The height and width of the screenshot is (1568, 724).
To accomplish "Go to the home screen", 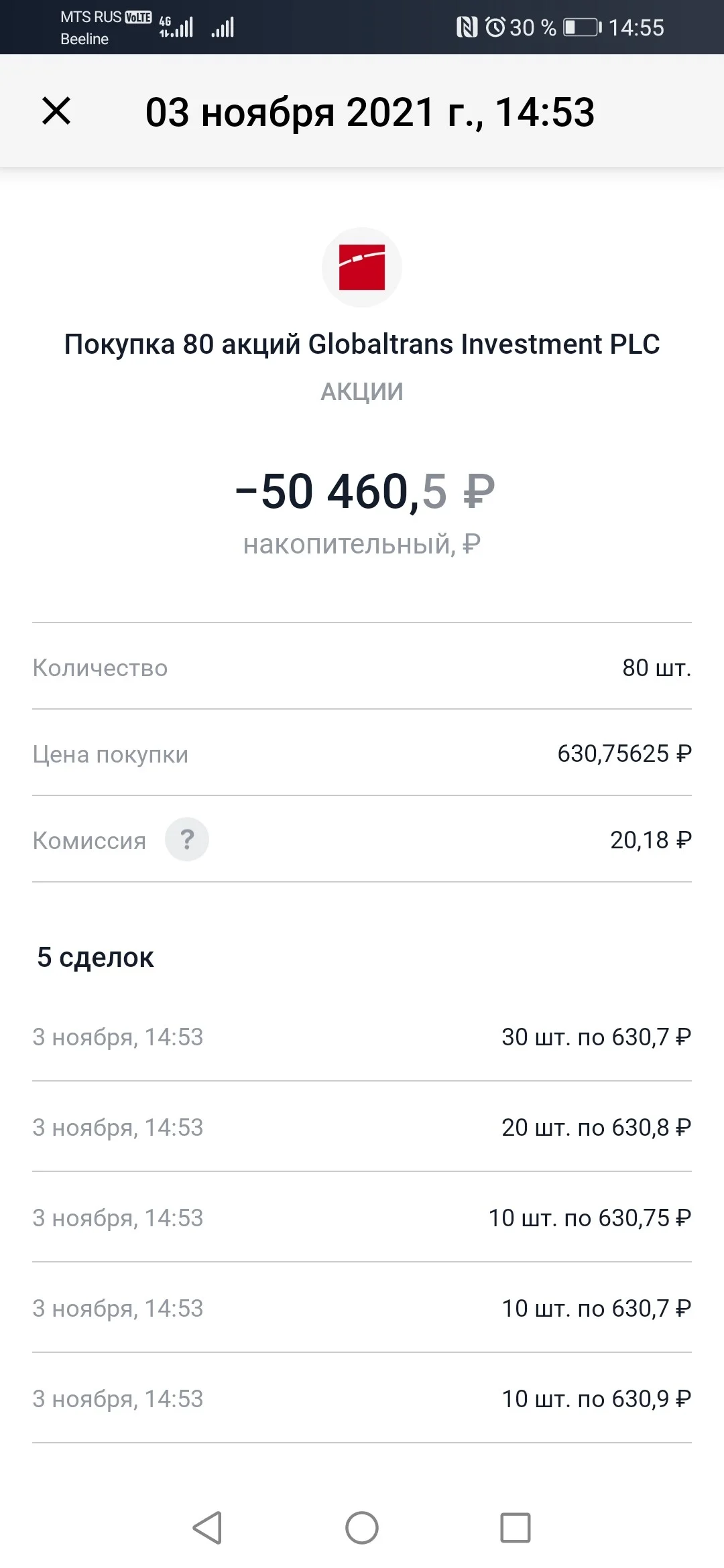I will (362, 1528).
